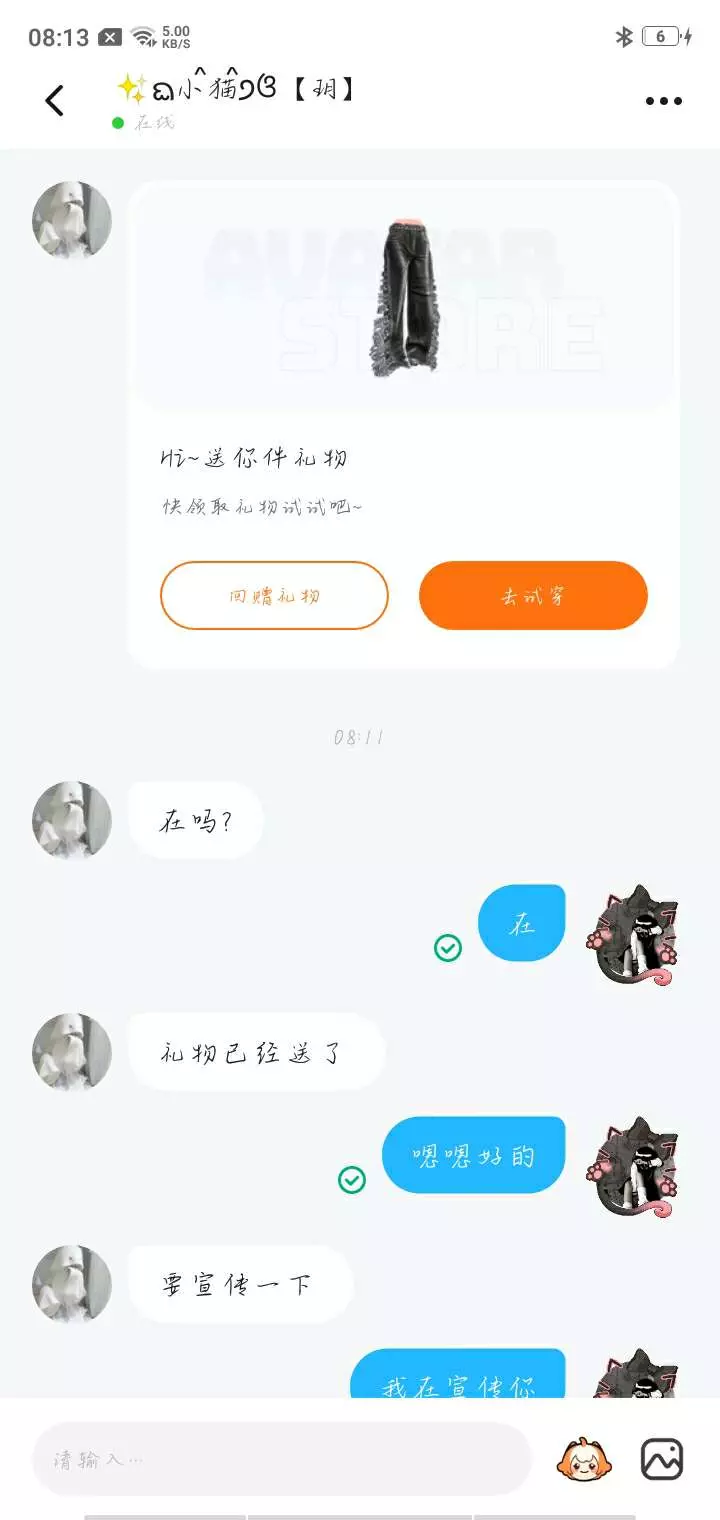Open the pants gift card image
This screenshot has height=1520, width=720.
[x=405, y=297]
